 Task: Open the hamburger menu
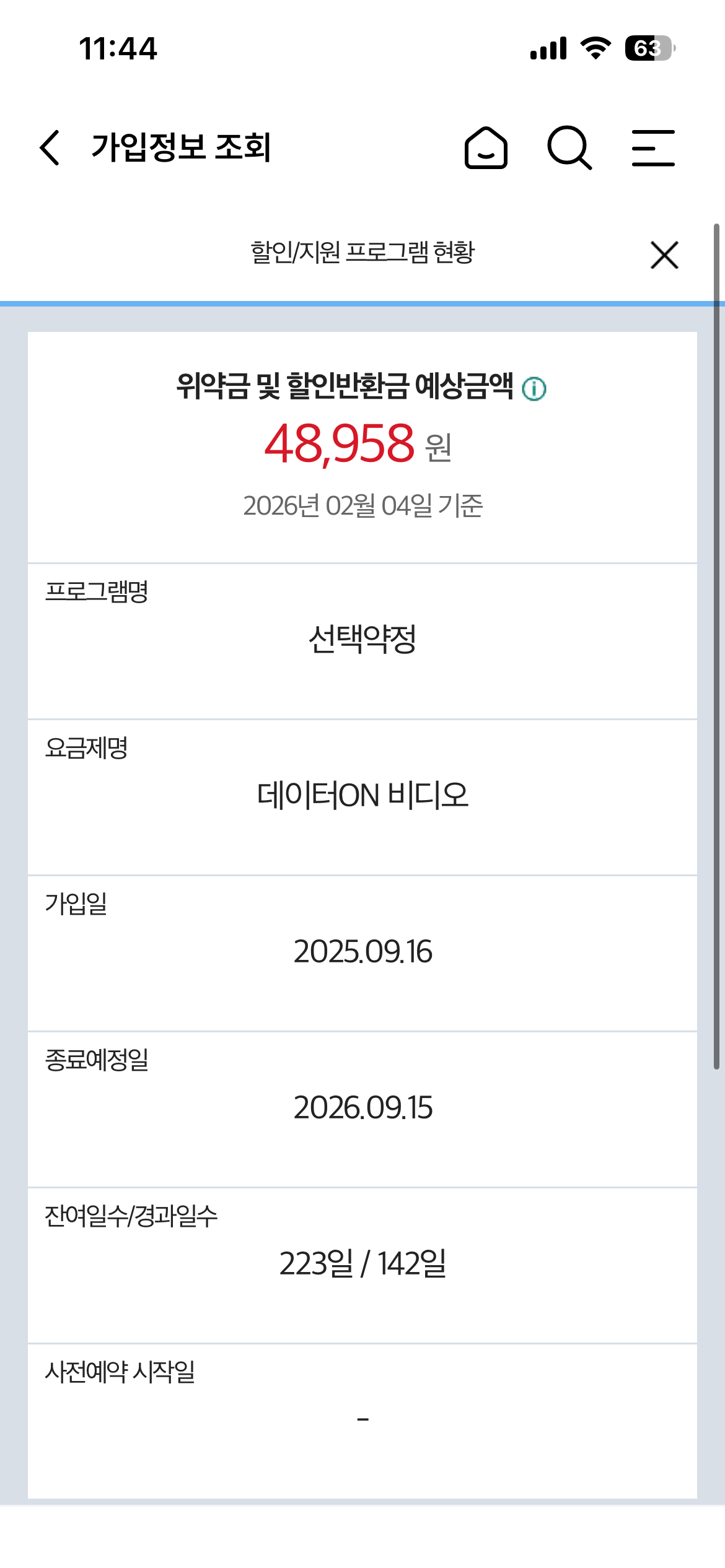653,147
